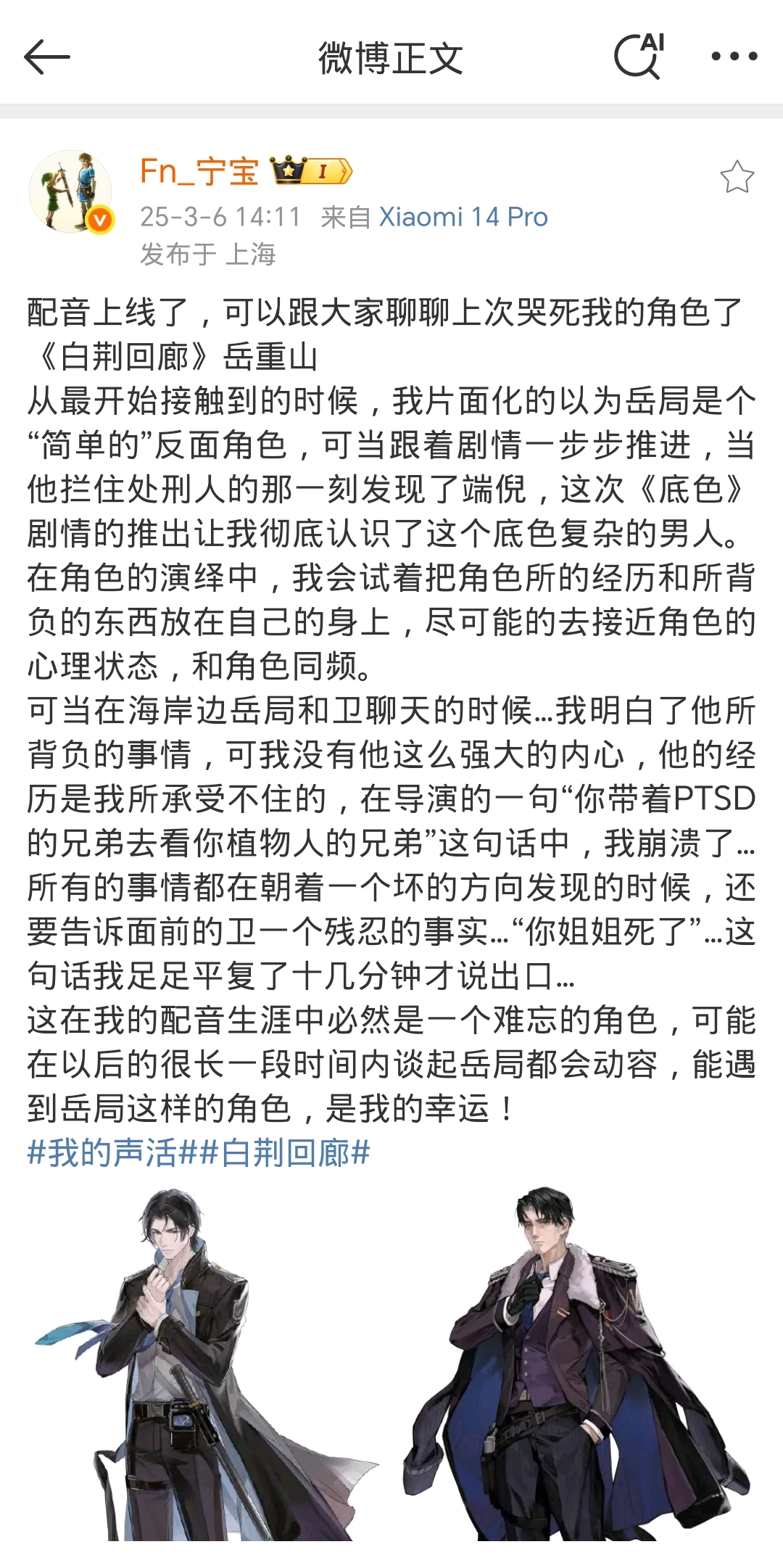The width and height of the screenshot is (783, 1568).
Task: Open the AI search icon
Action: pyautogui.click(x=639, y=56)
